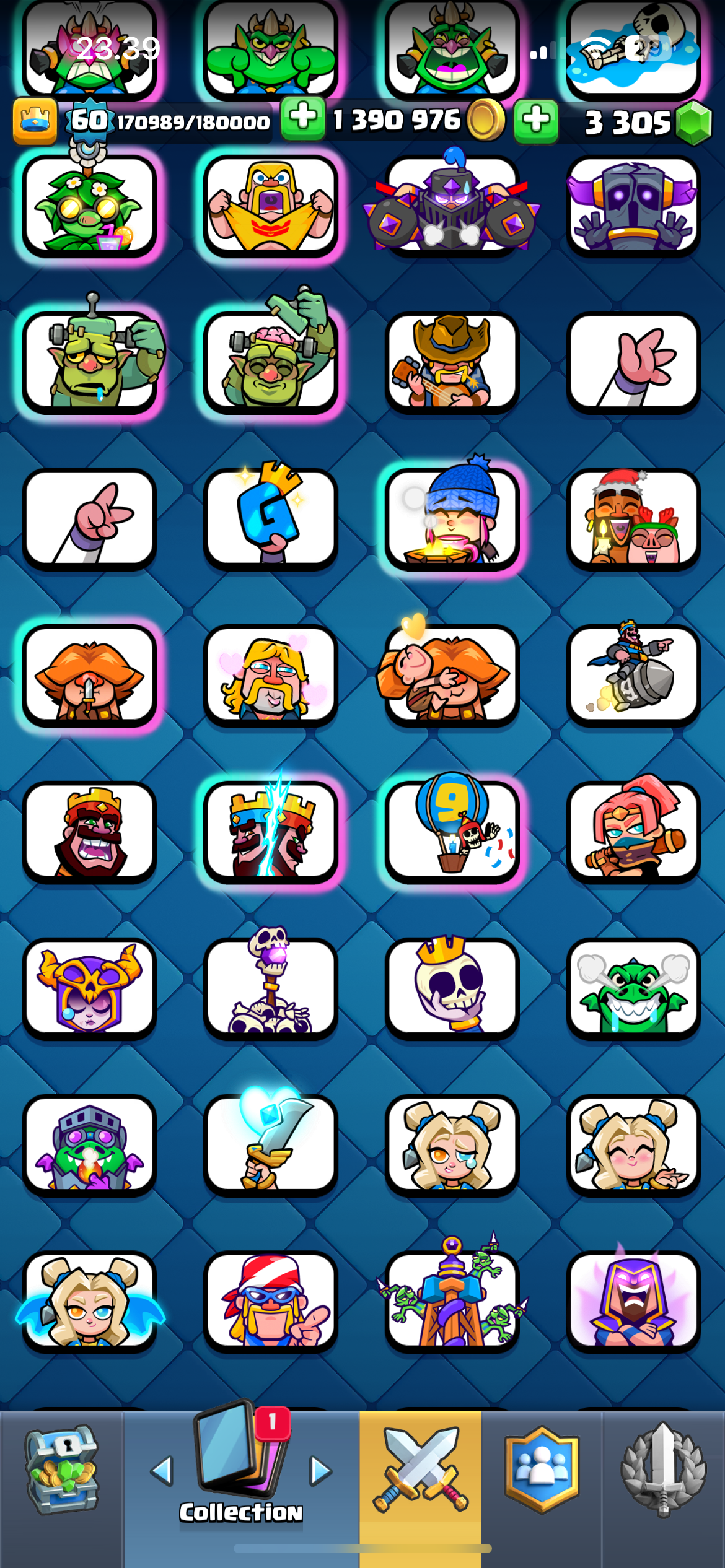Choose the guitar-playing cowboy emote
The image size is (725, 1568).
point(452,361)
